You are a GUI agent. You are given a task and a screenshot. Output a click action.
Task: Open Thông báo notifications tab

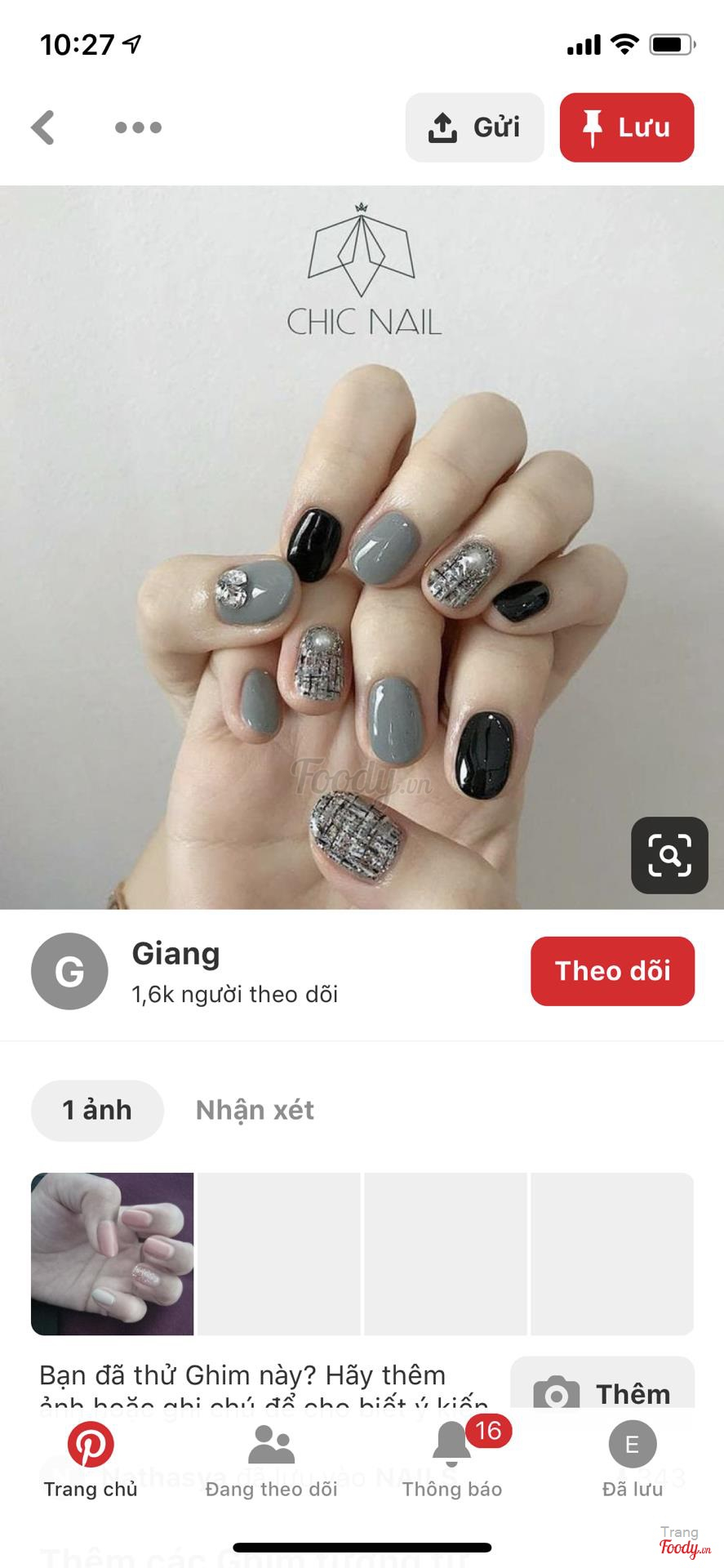coord(452,1461)
